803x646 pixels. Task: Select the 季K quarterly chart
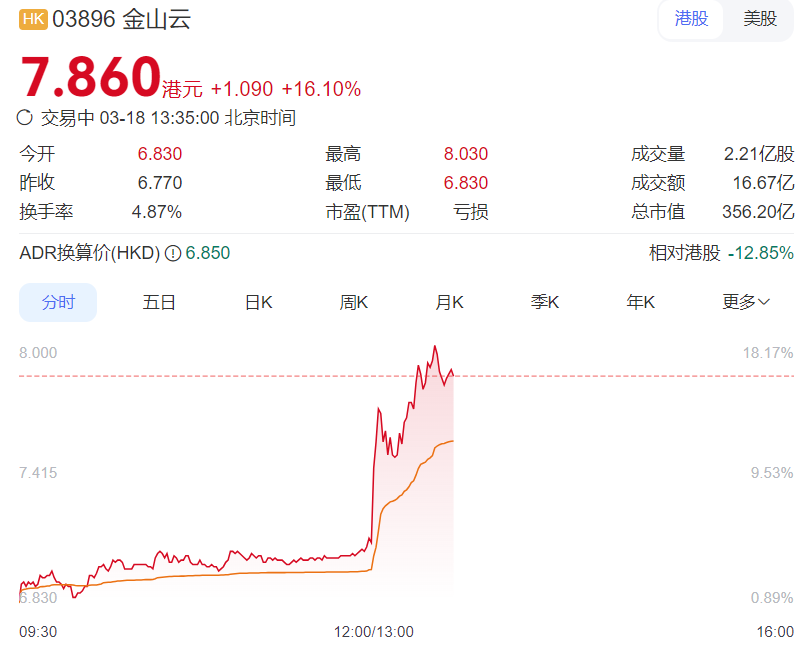point(545,302)
